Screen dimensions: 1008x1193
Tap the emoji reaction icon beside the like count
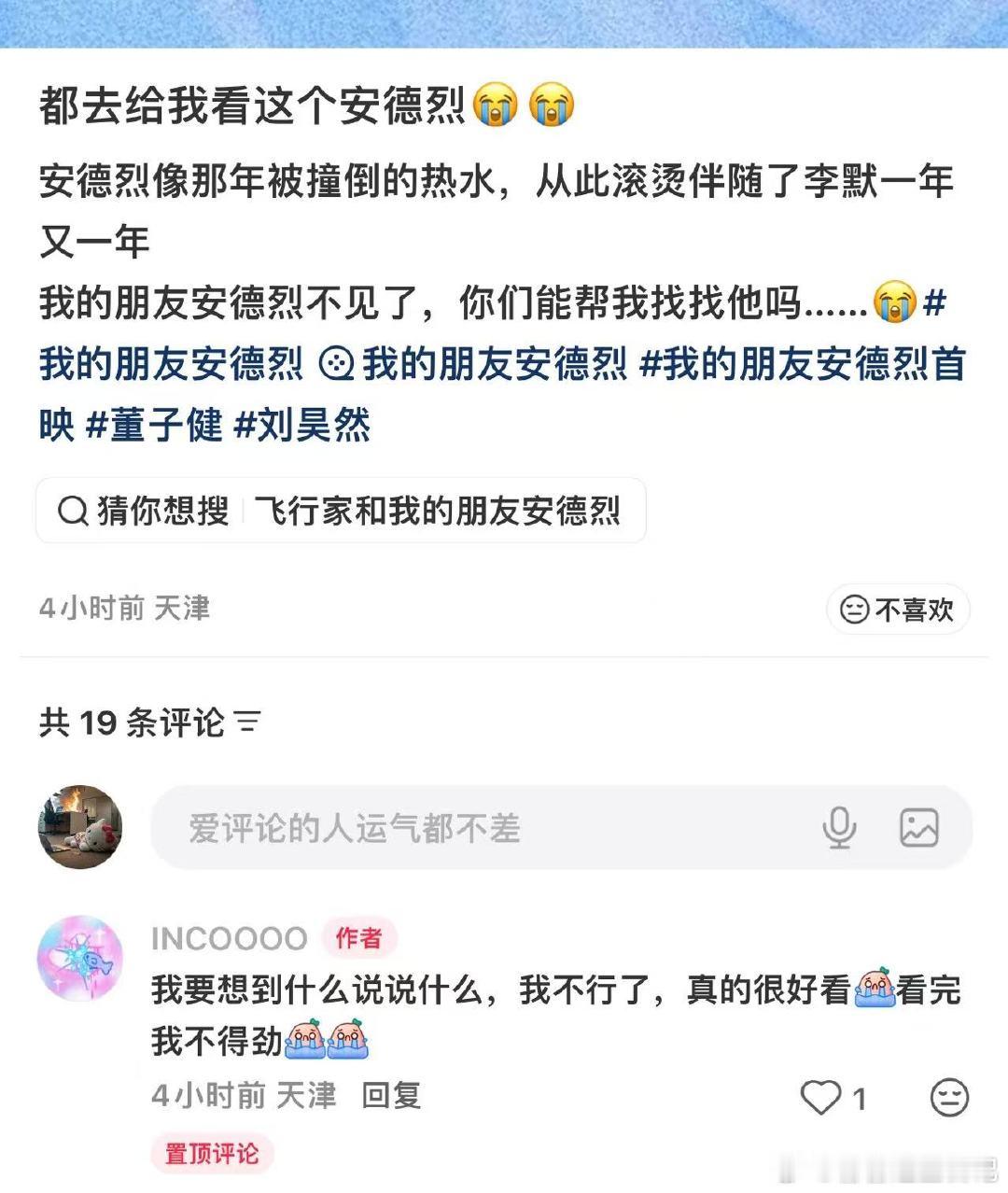tap(949, 1099)
